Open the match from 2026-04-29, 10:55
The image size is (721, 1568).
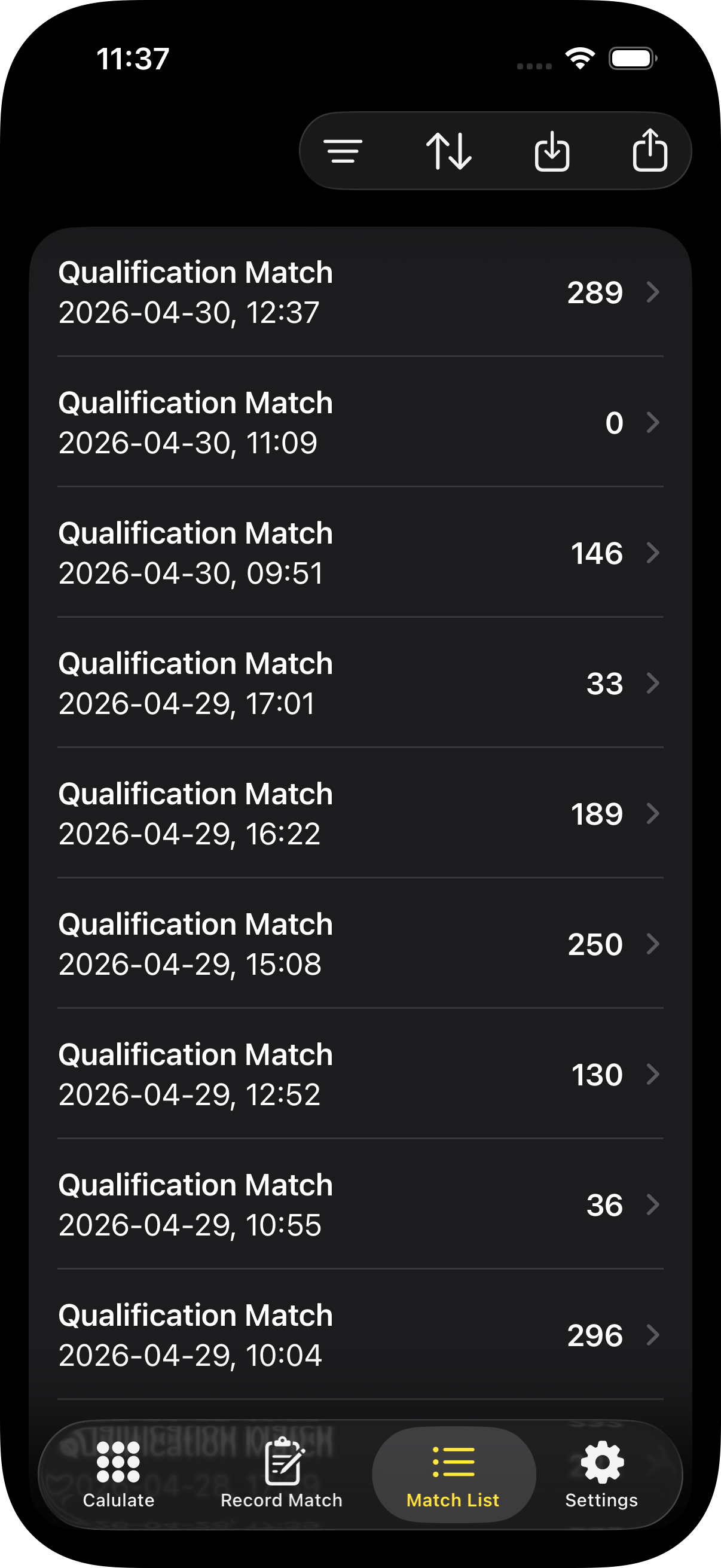(x=360, y=1203)
